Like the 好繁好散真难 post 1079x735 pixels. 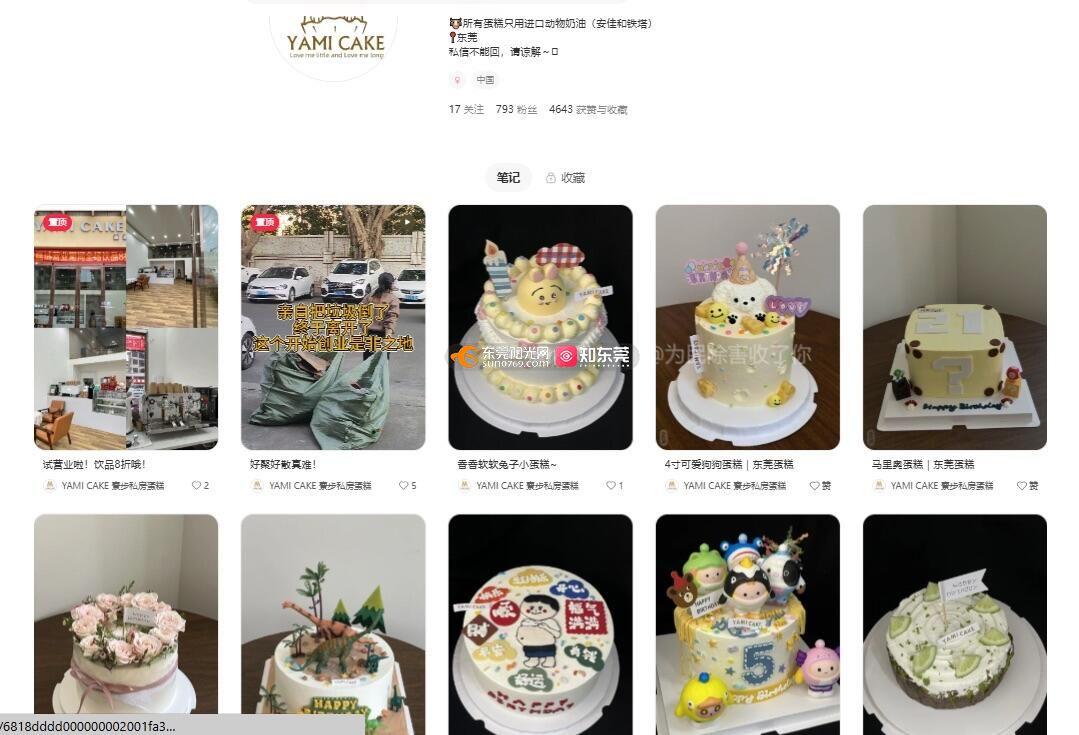coord(403,486)
